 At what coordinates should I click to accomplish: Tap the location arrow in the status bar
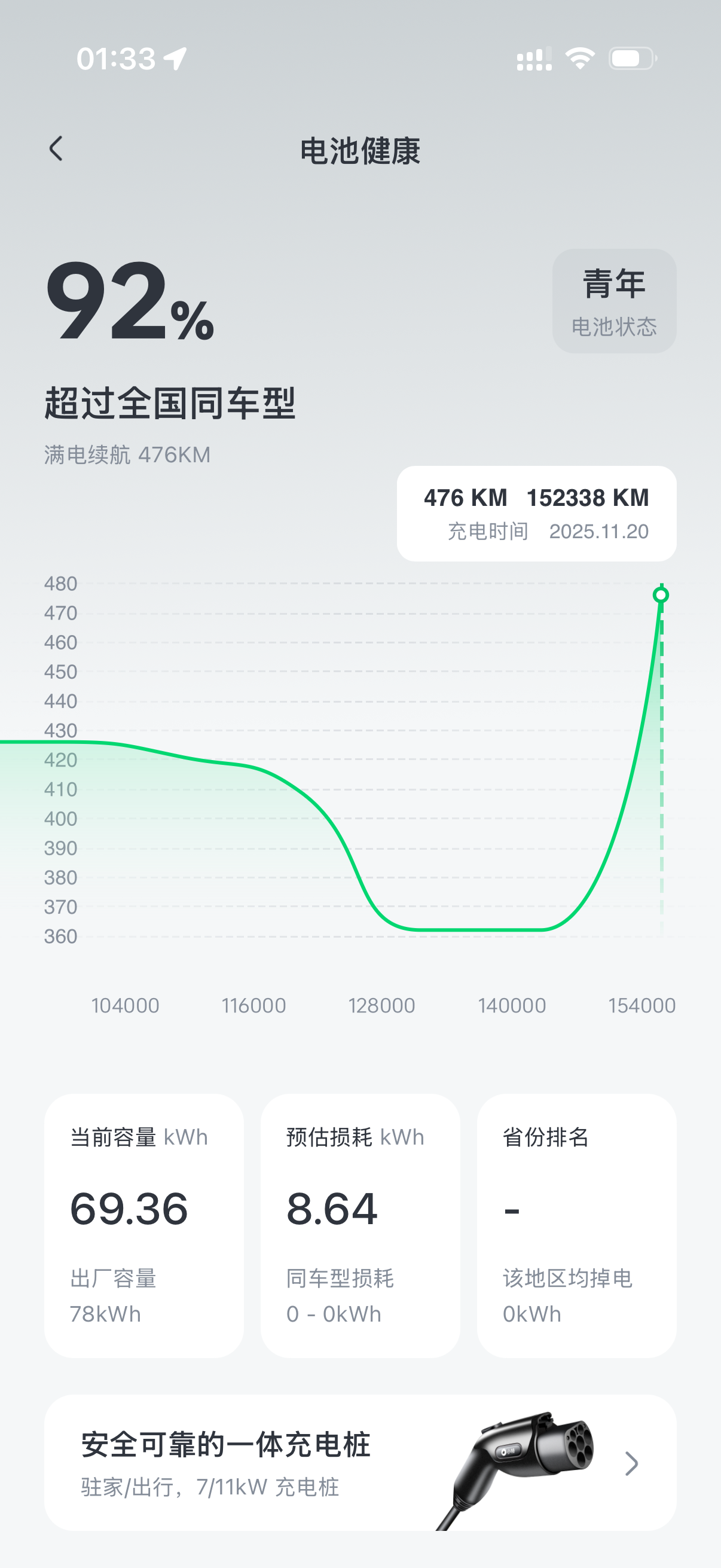[173, 57]
